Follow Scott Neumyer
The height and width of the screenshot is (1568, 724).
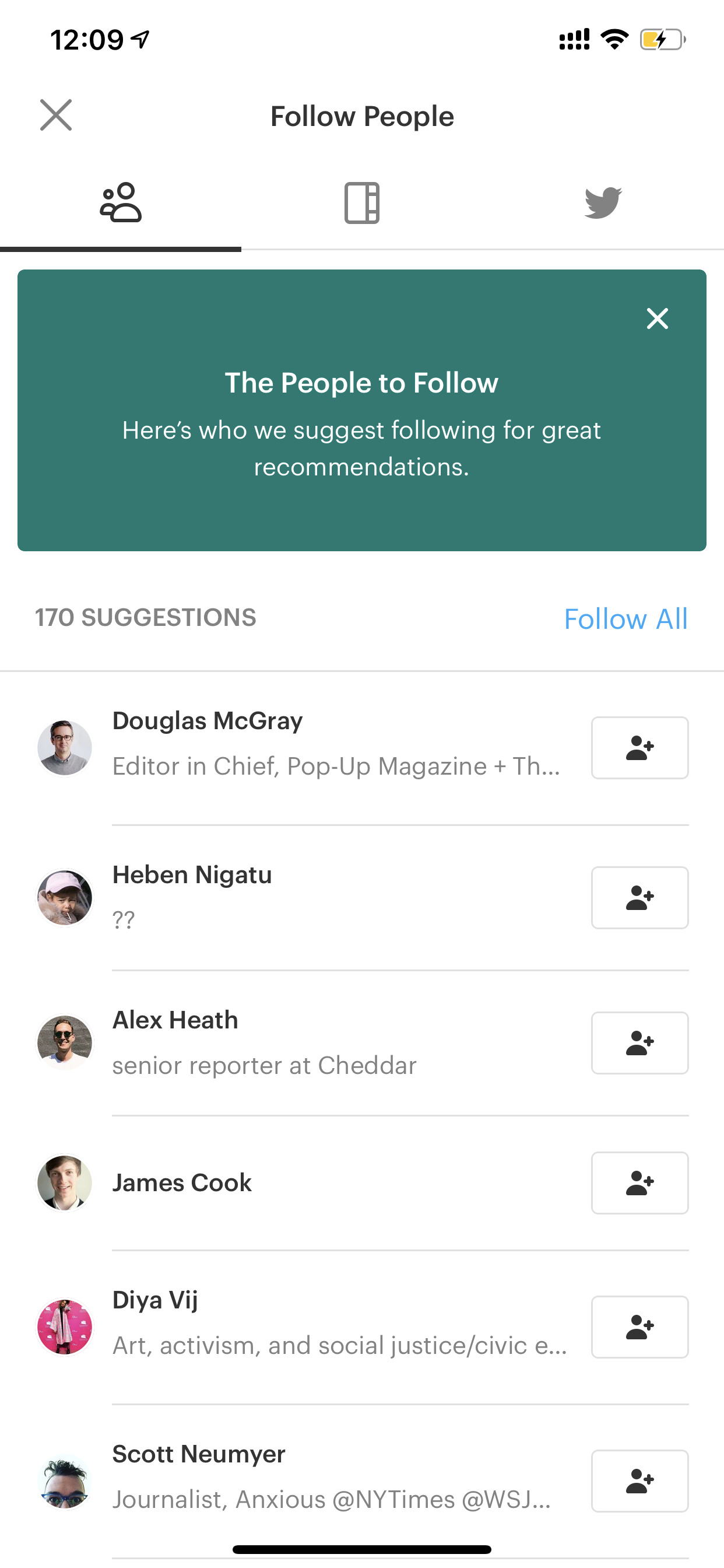pos(639,1481)
